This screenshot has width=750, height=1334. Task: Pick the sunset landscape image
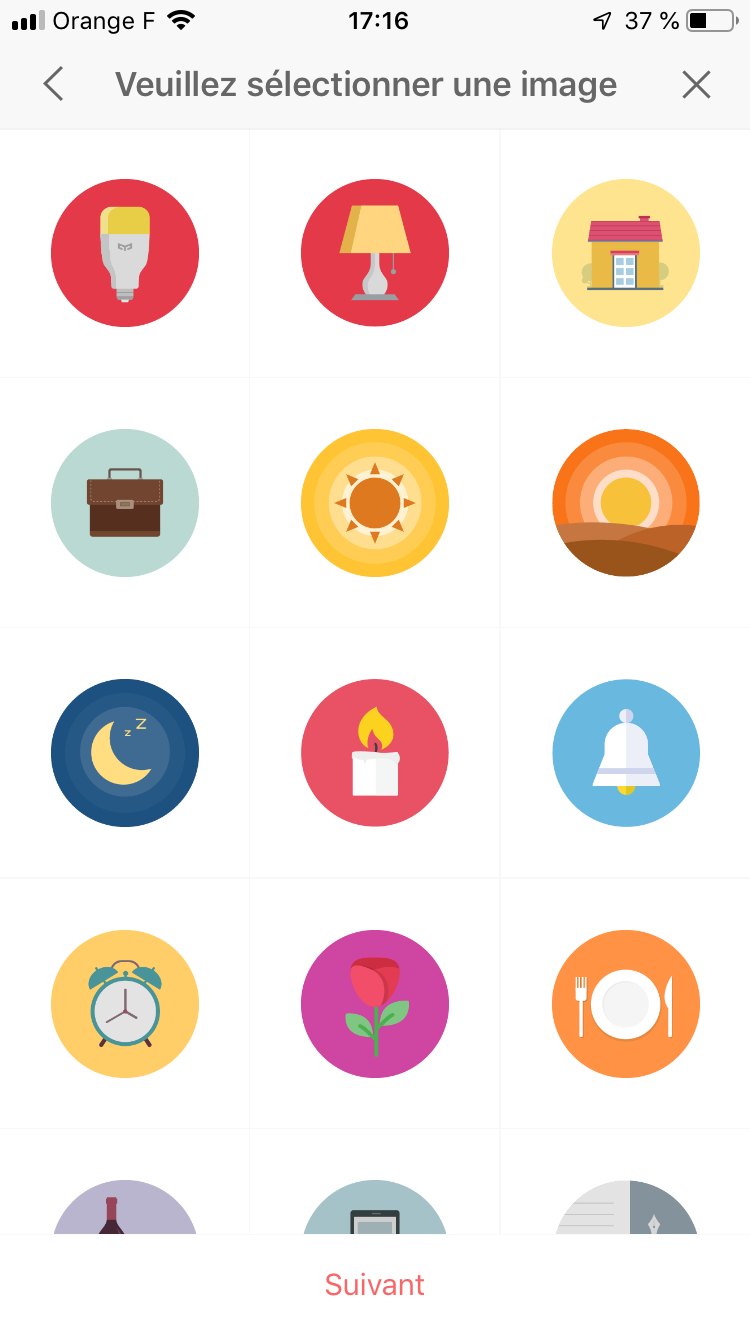pyautogui.click(x=626, y=503)
